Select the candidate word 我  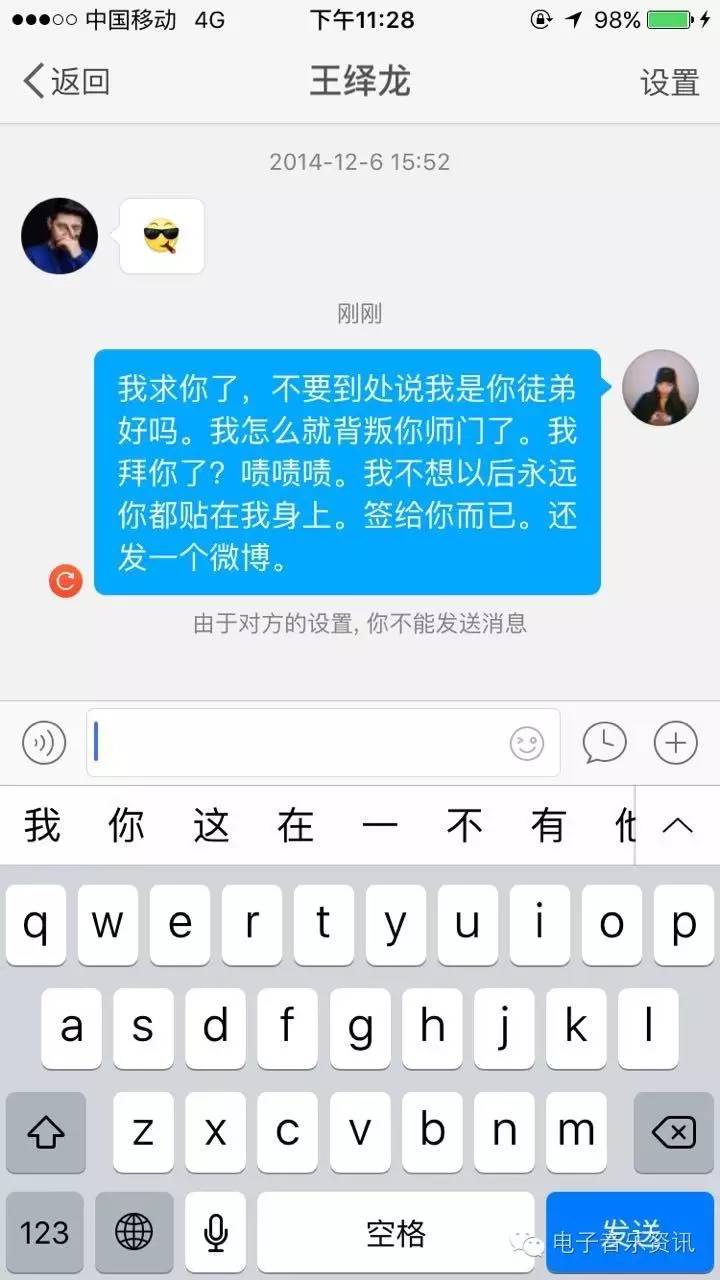[x=42, y=826]
